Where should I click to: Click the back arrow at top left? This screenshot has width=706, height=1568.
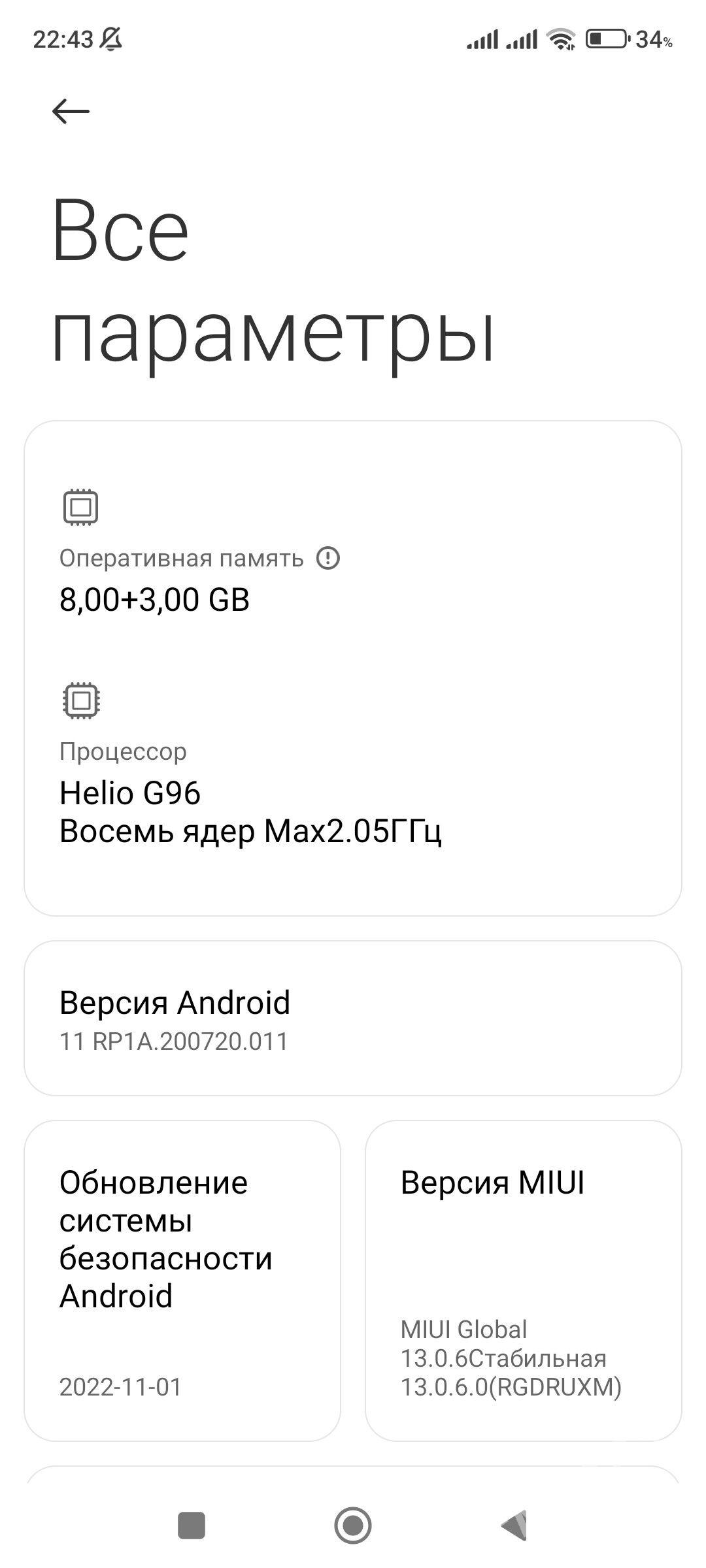[70, 110]
